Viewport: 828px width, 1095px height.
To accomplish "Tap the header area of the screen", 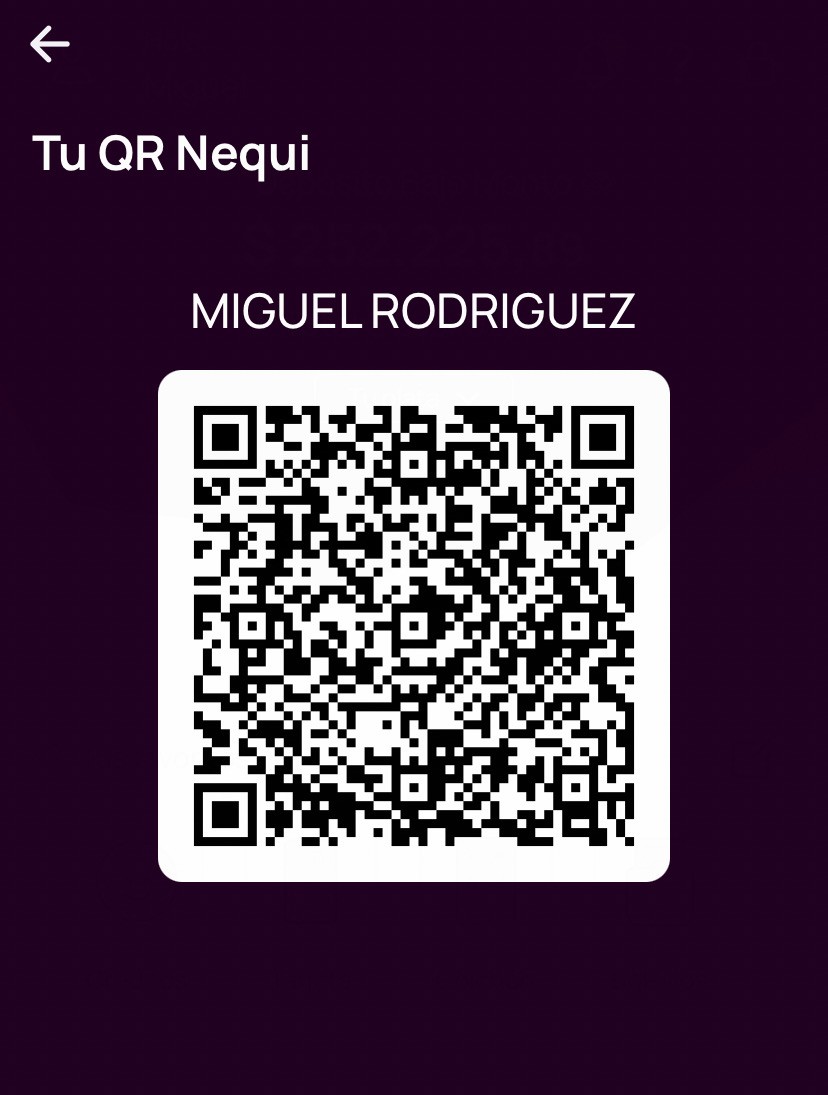I will (414, 100).
